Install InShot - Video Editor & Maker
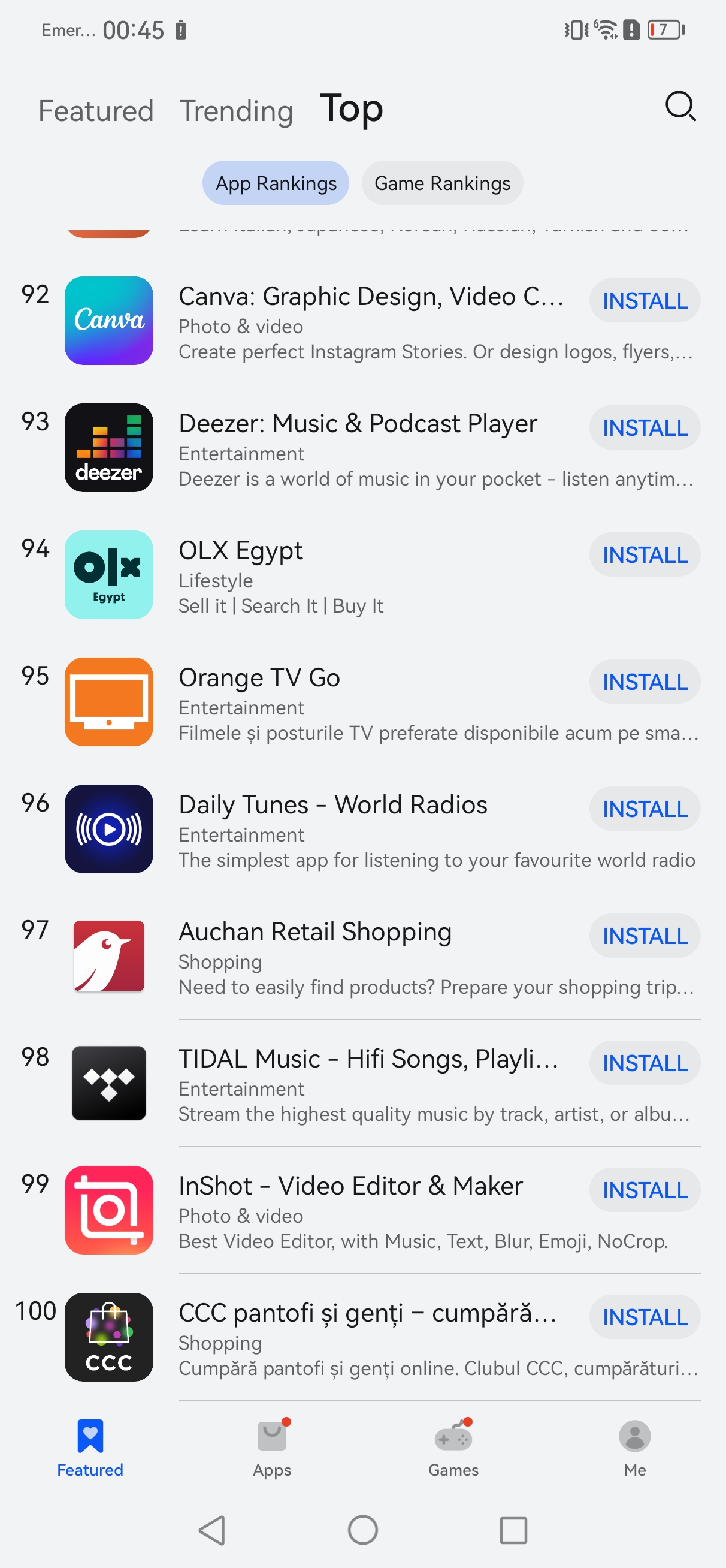The height and width of the screenshot is (1568, 726). 645,1190
